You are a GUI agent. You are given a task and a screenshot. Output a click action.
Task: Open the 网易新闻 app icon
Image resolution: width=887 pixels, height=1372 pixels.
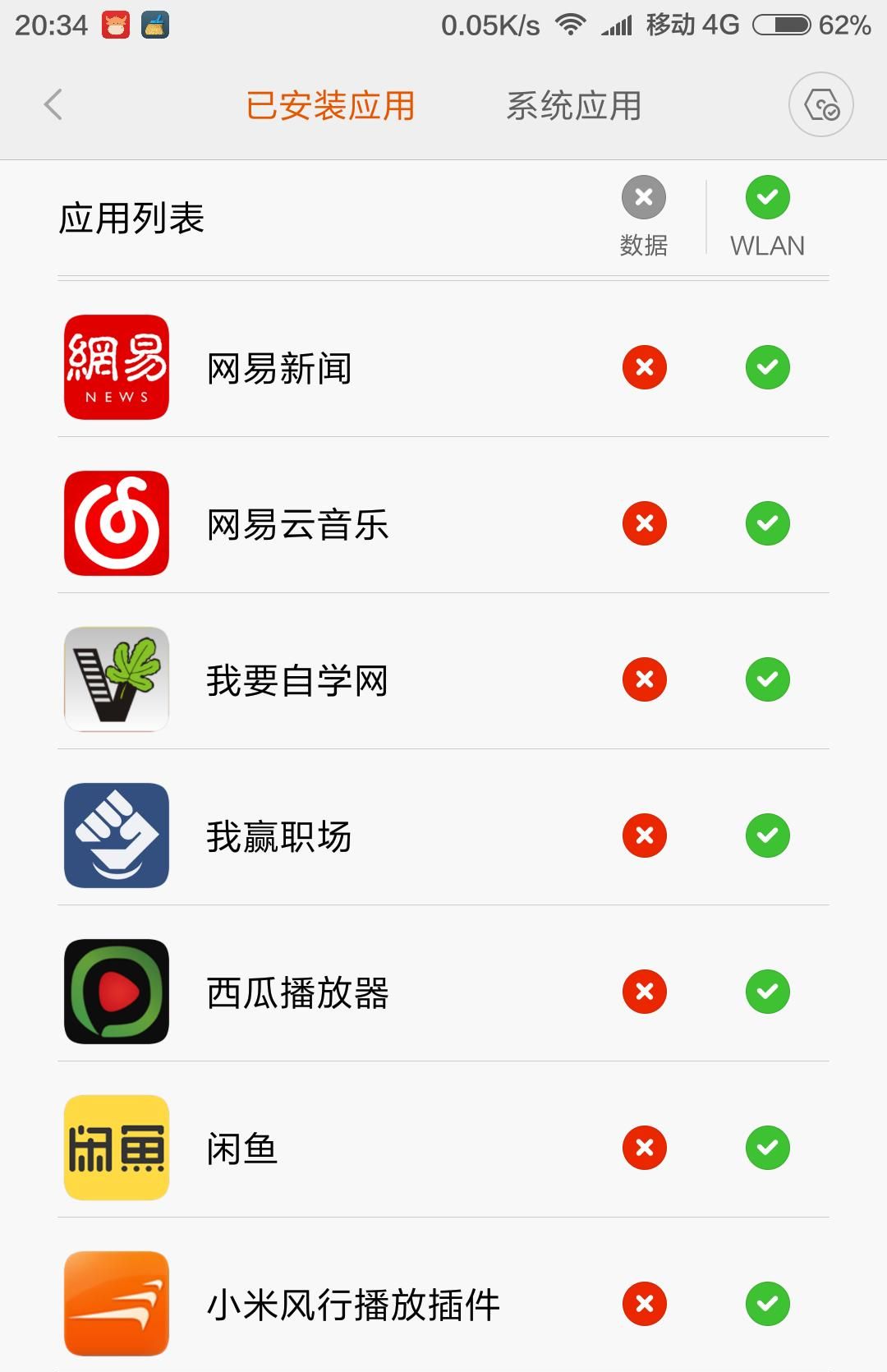[x=115, y=366]
